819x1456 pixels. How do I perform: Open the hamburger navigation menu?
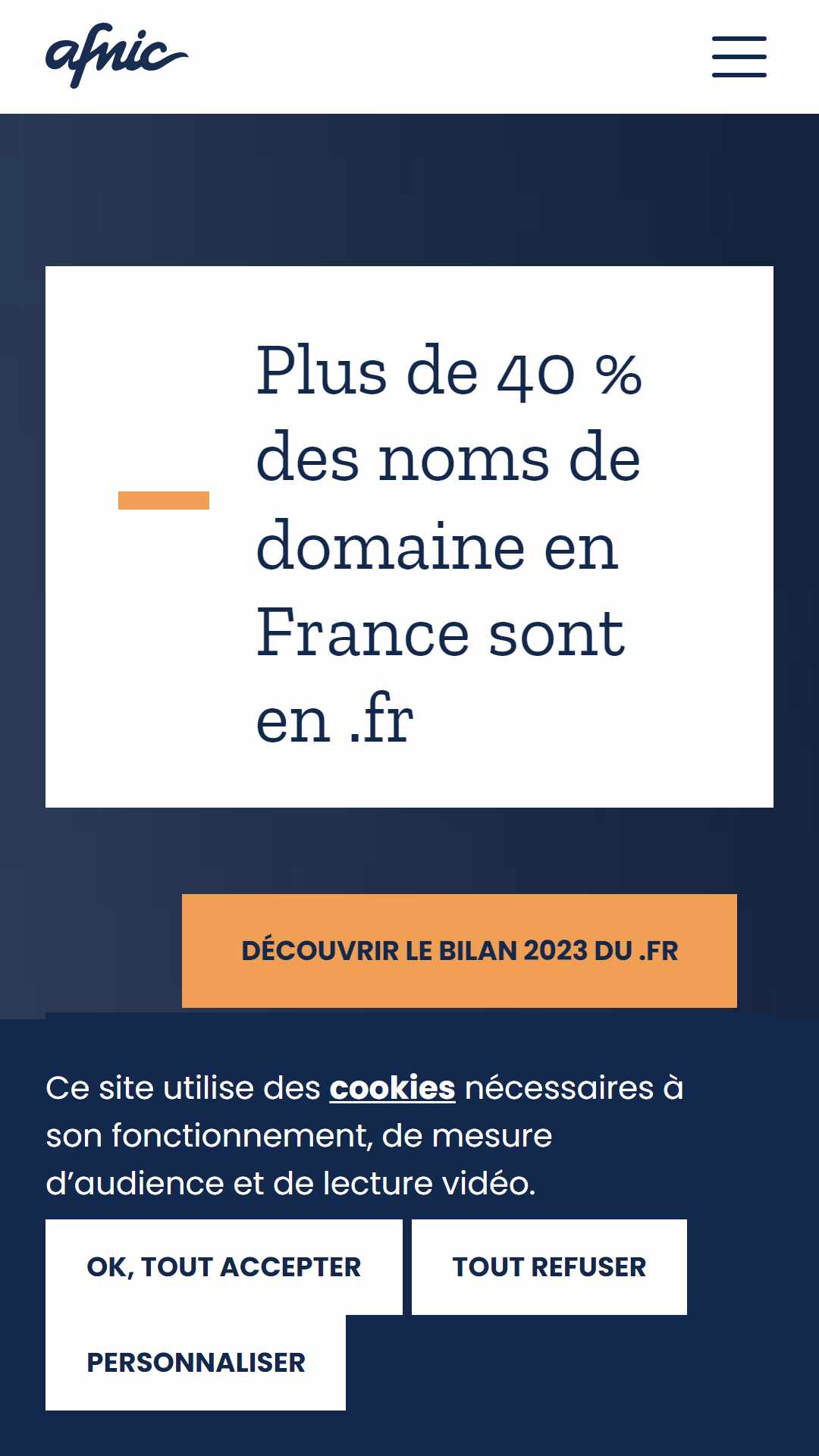[739, 57]
